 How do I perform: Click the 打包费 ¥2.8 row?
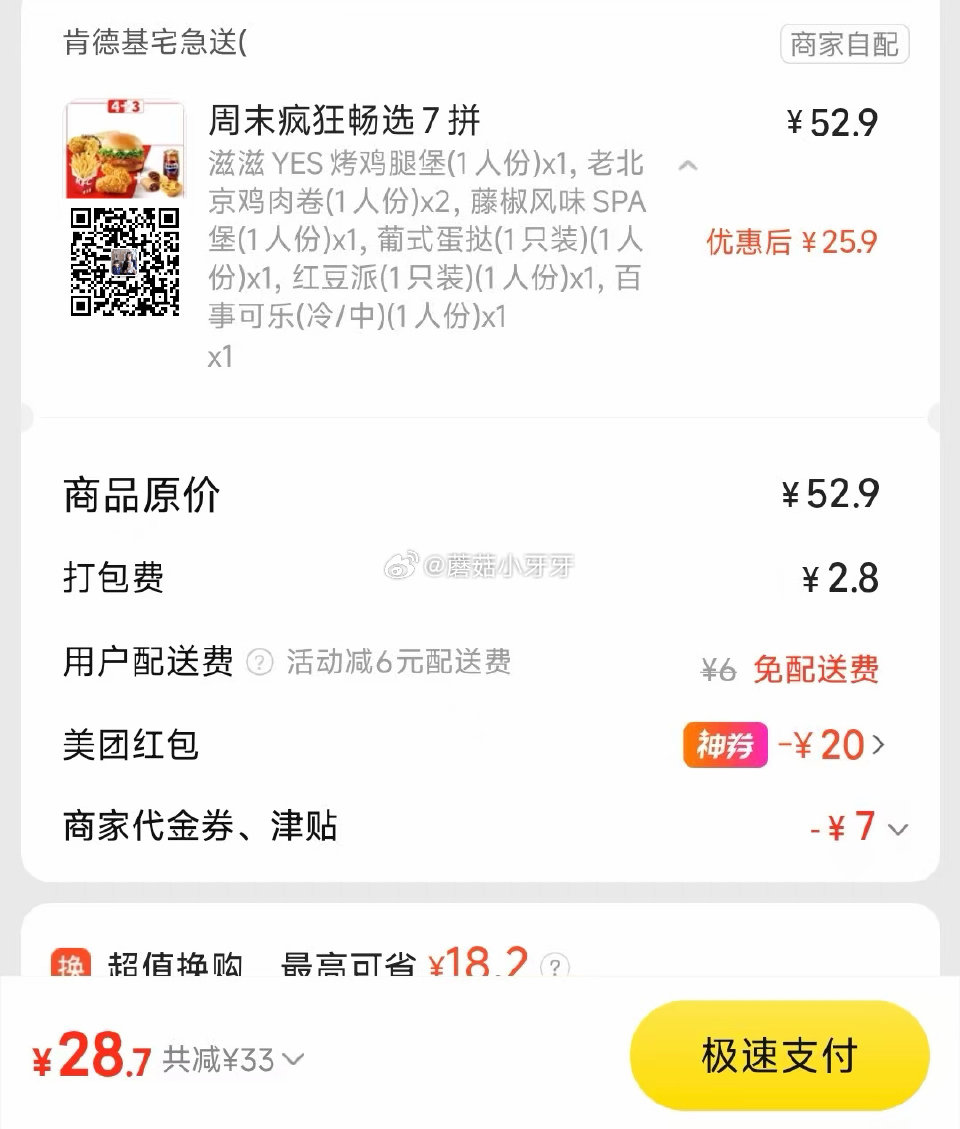pyautogui.click(x=480, y=579)
